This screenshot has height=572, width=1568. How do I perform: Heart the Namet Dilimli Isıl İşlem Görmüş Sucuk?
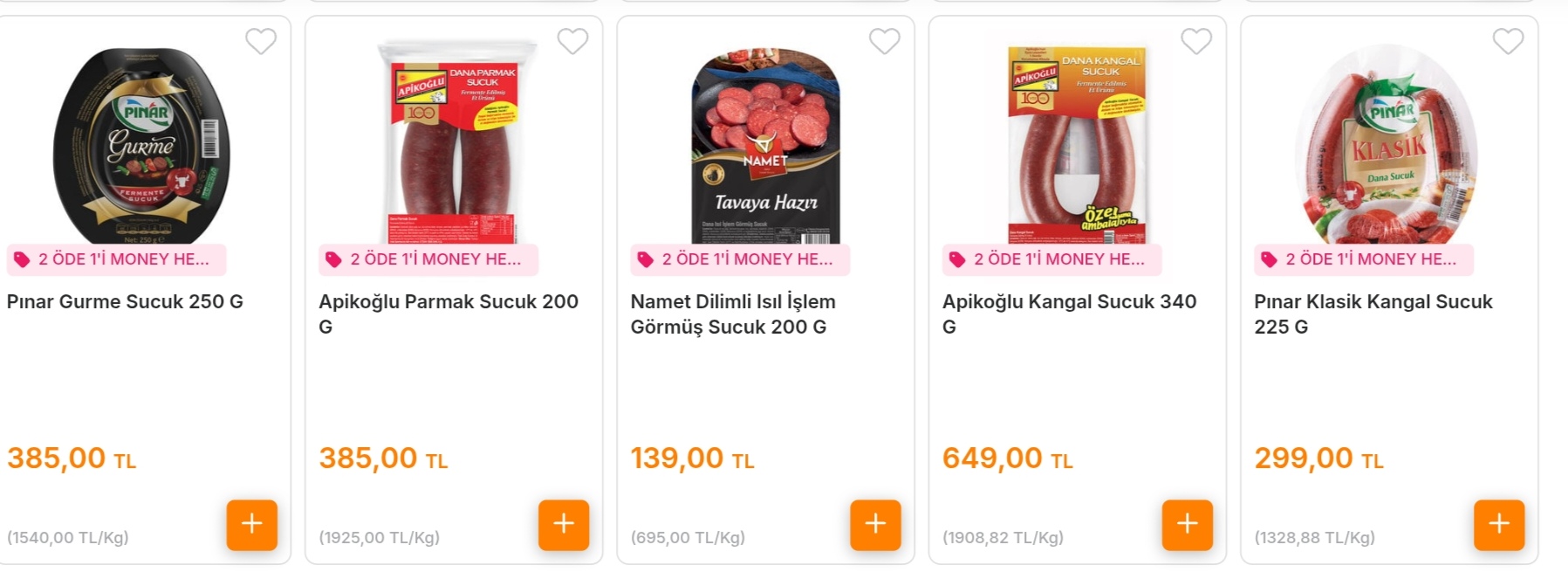pyautogui.click(x=884, y=41)
